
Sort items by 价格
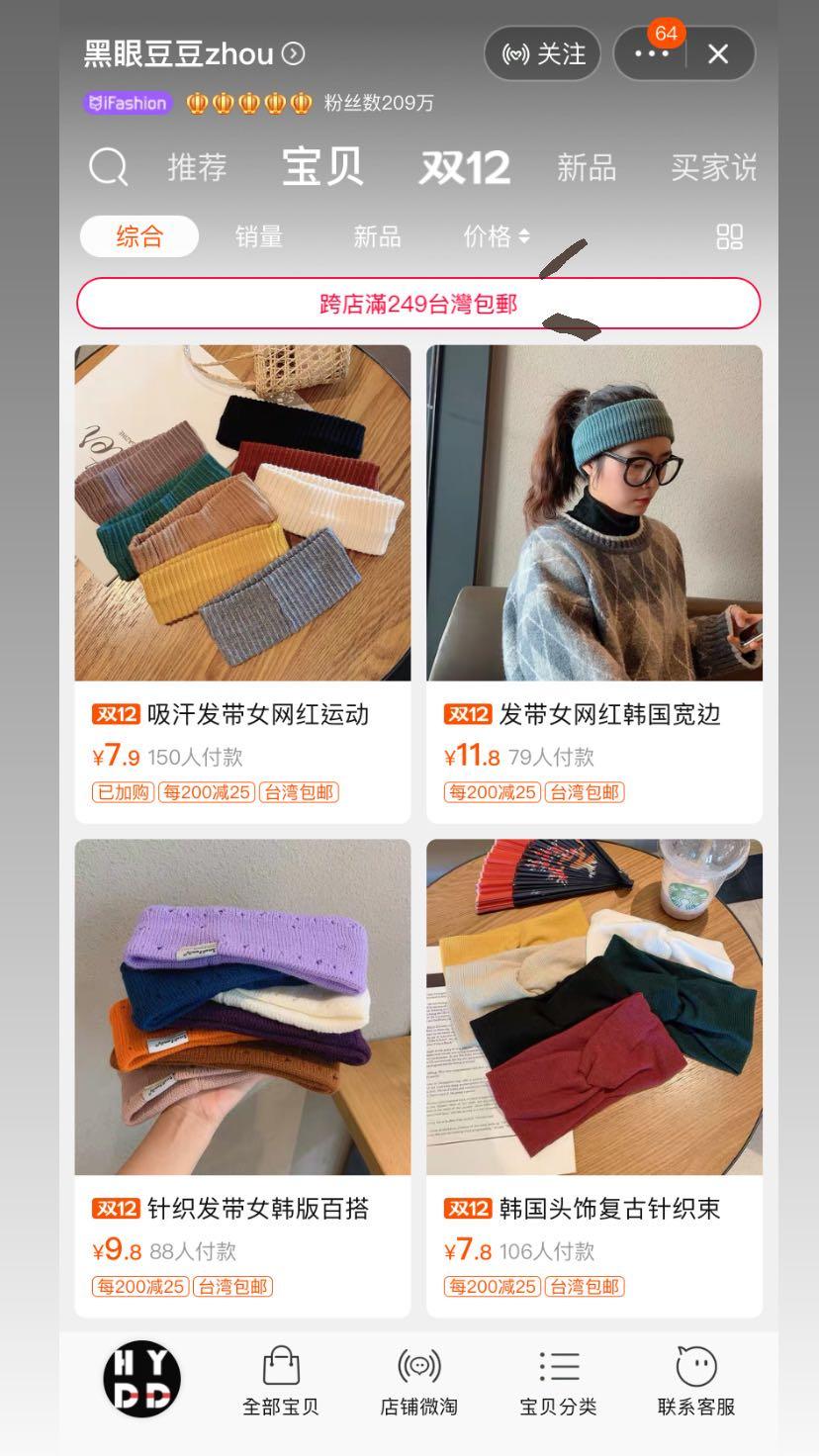coord(497,236)
